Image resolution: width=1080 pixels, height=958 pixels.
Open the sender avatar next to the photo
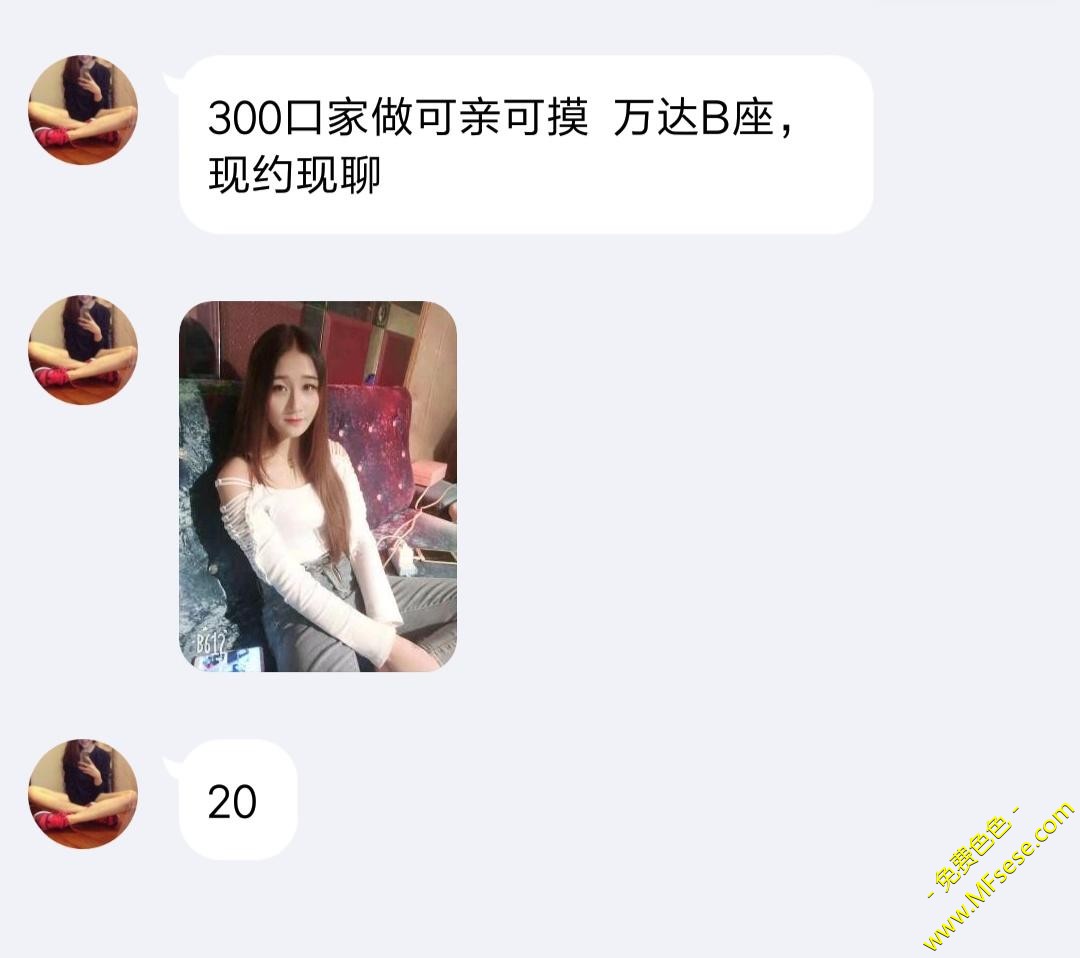tap(83, 350)
